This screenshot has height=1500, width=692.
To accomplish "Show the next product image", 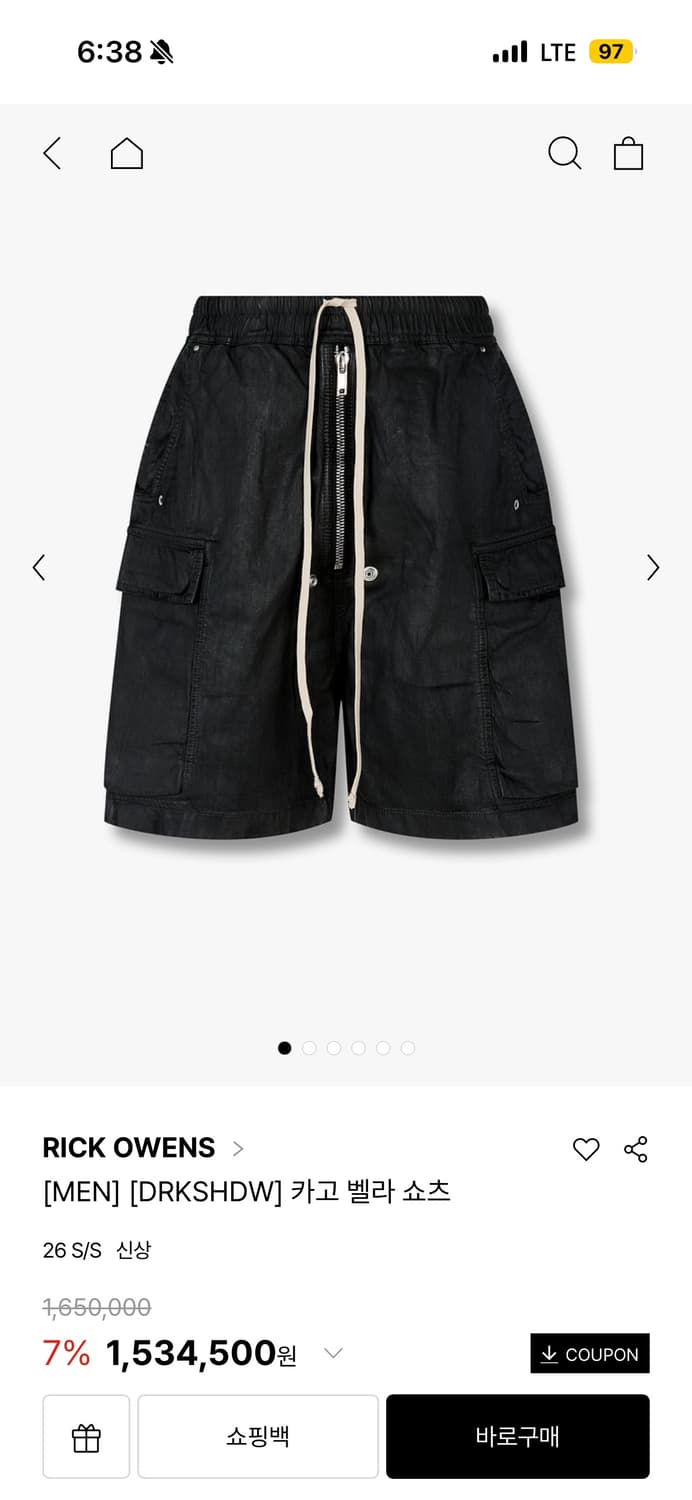I will (653, 568).
